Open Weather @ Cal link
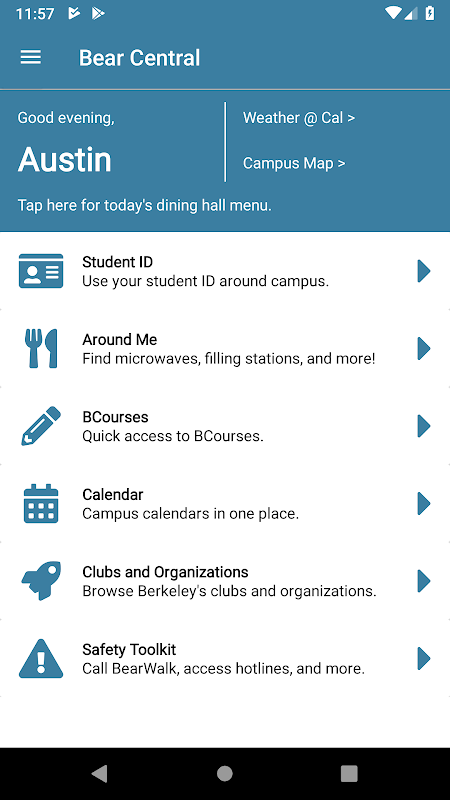Screen dimensions: 450x800 (298, 118)
